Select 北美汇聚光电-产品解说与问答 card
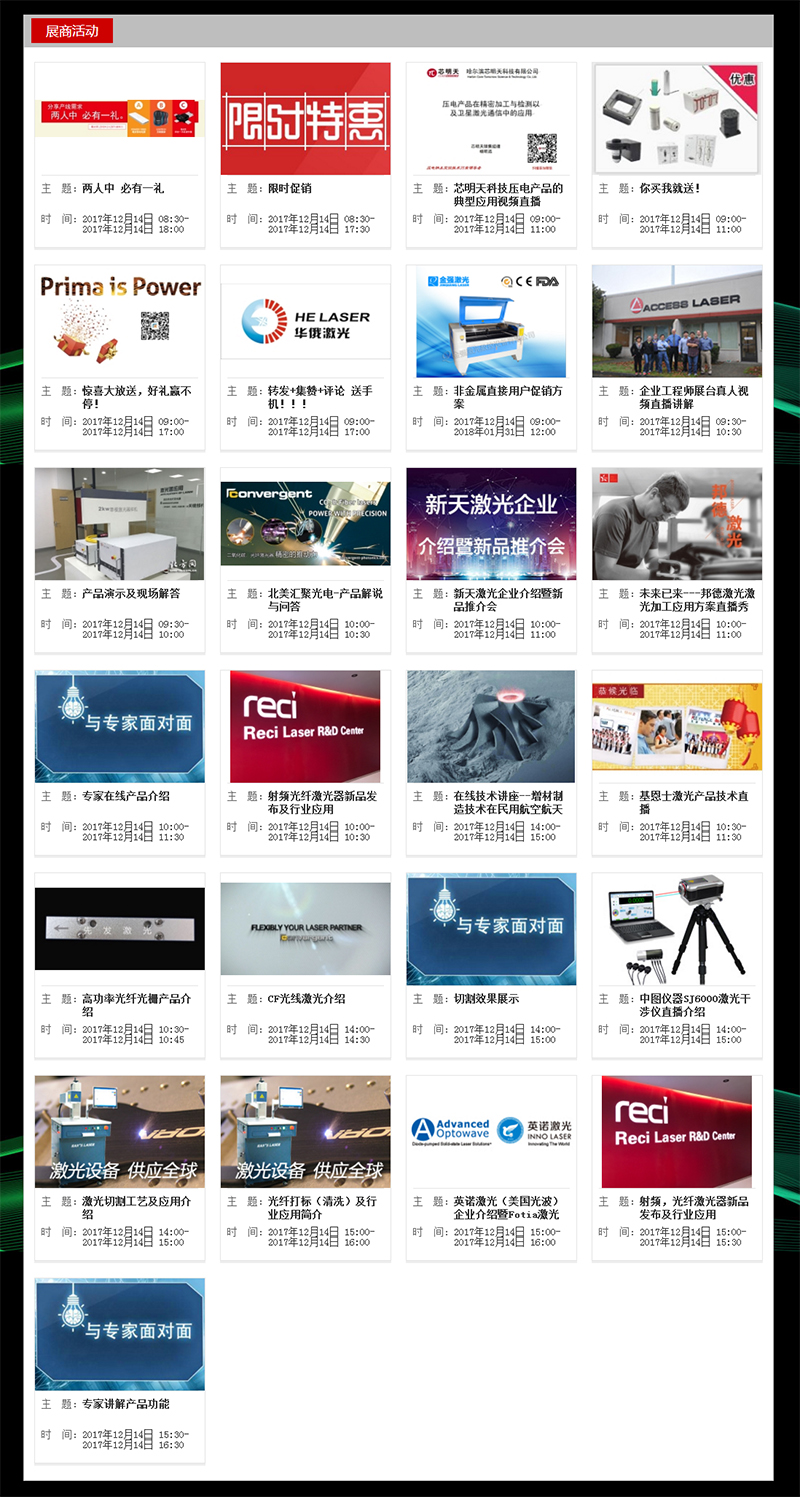This screenshot has height=1497, width=800. [305, 523]
